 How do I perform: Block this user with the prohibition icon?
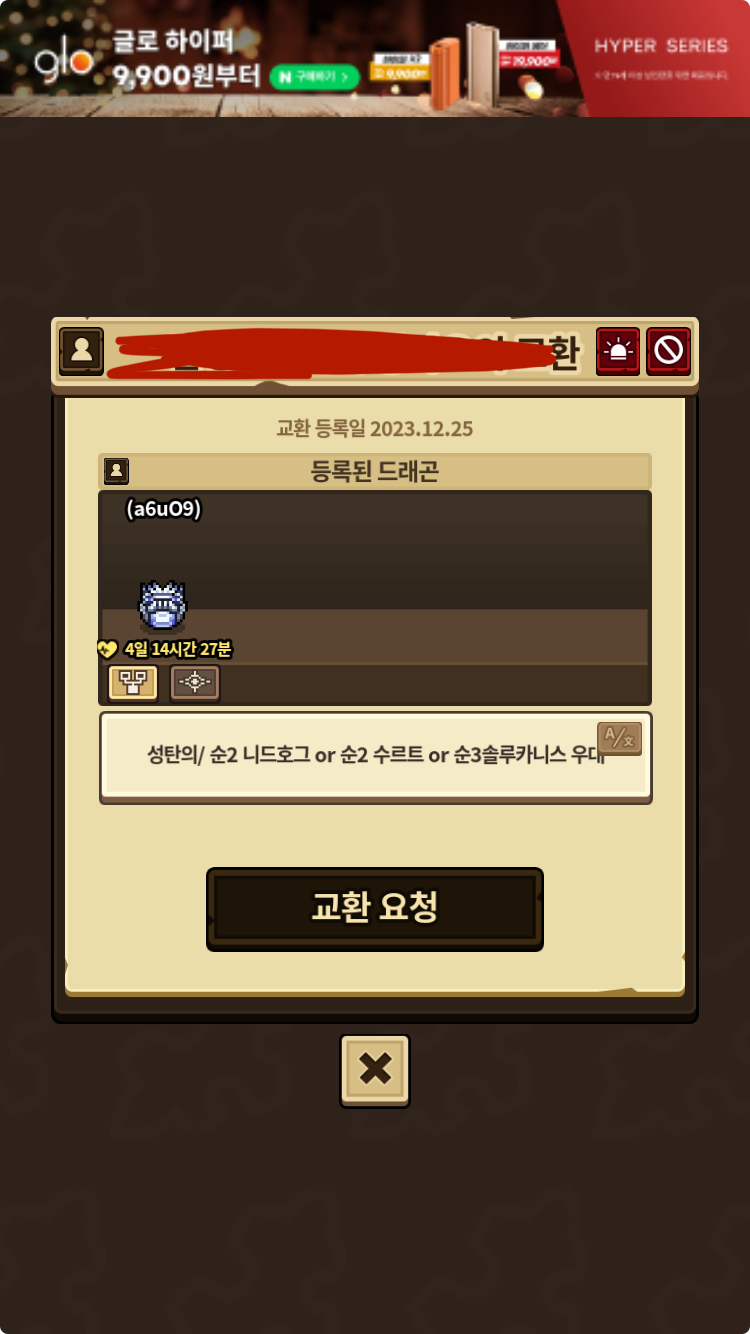pyautogui.click(x=668, y=351)
